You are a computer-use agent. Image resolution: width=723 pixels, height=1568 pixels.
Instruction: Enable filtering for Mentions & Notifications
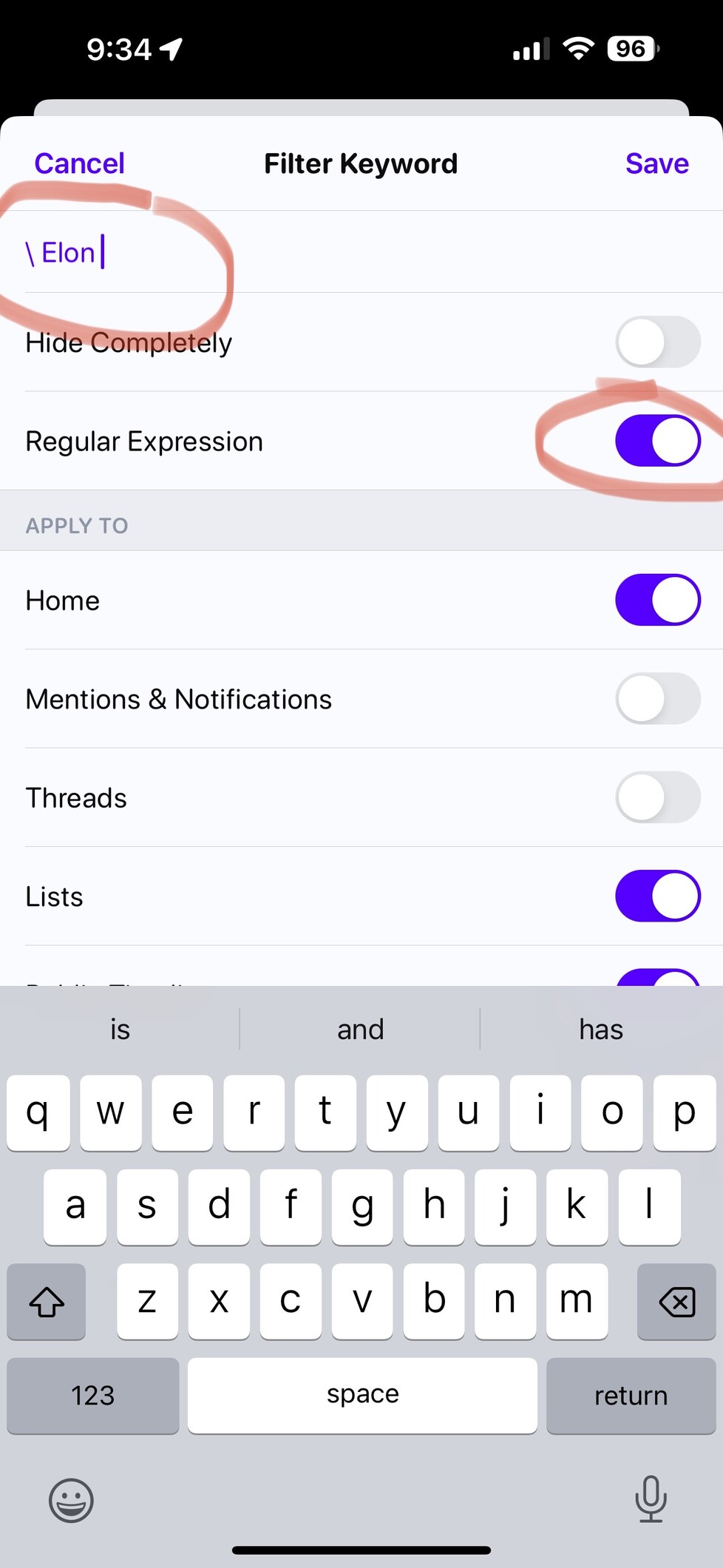tap(658, 698)
